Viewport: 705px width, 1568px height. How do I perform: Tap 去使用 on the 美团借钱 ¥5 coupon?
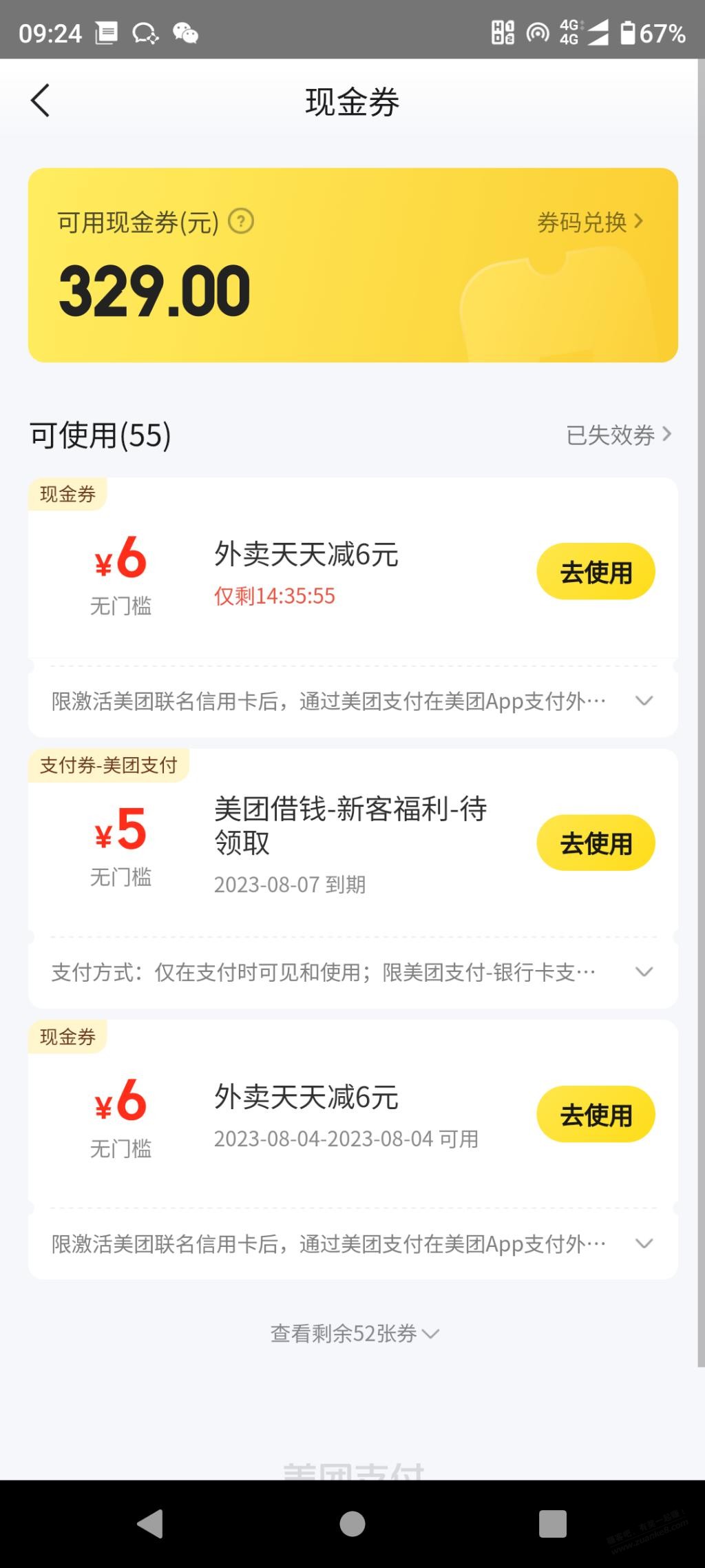pyautogui.click(x=596, y=843)
